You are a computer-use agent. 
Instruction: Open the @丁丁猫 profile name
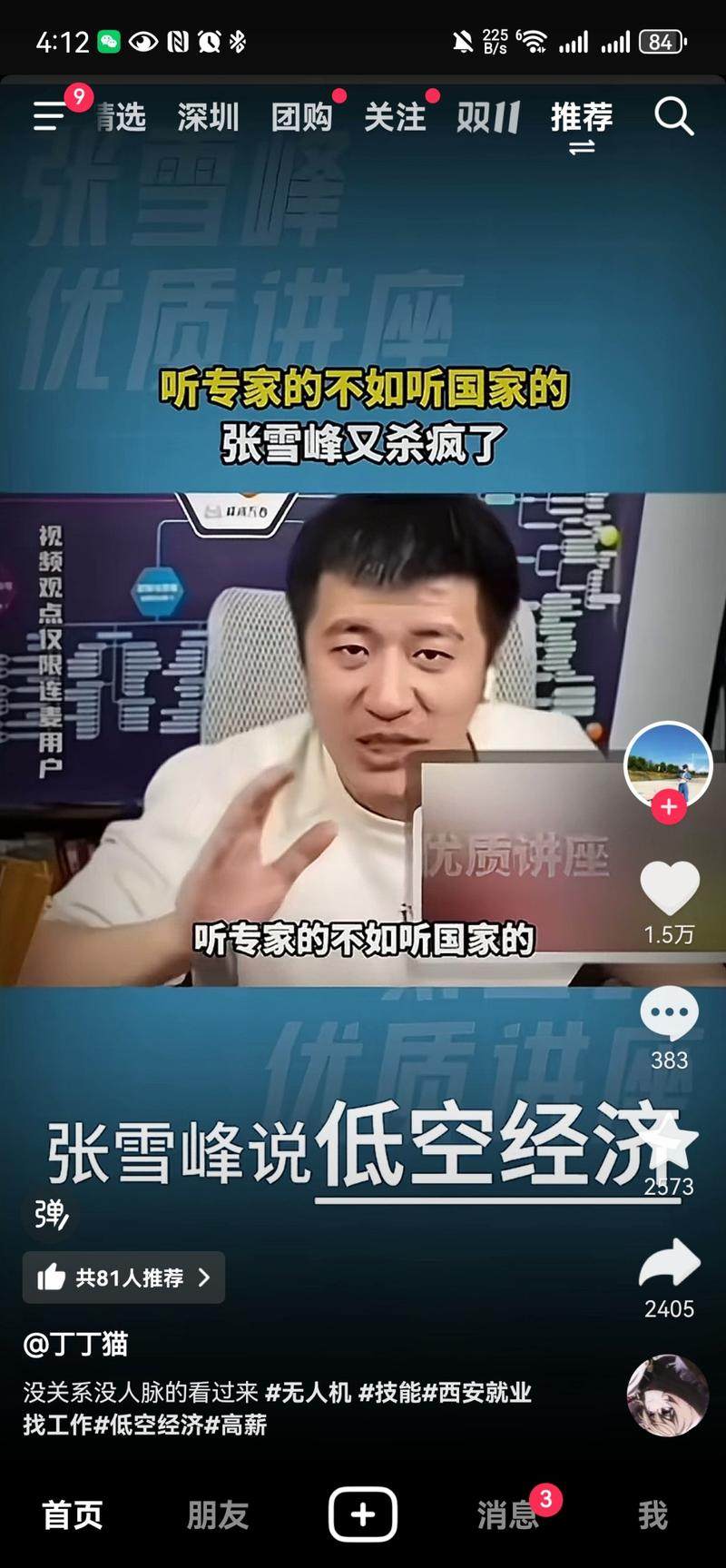(x=76, y=1344)
